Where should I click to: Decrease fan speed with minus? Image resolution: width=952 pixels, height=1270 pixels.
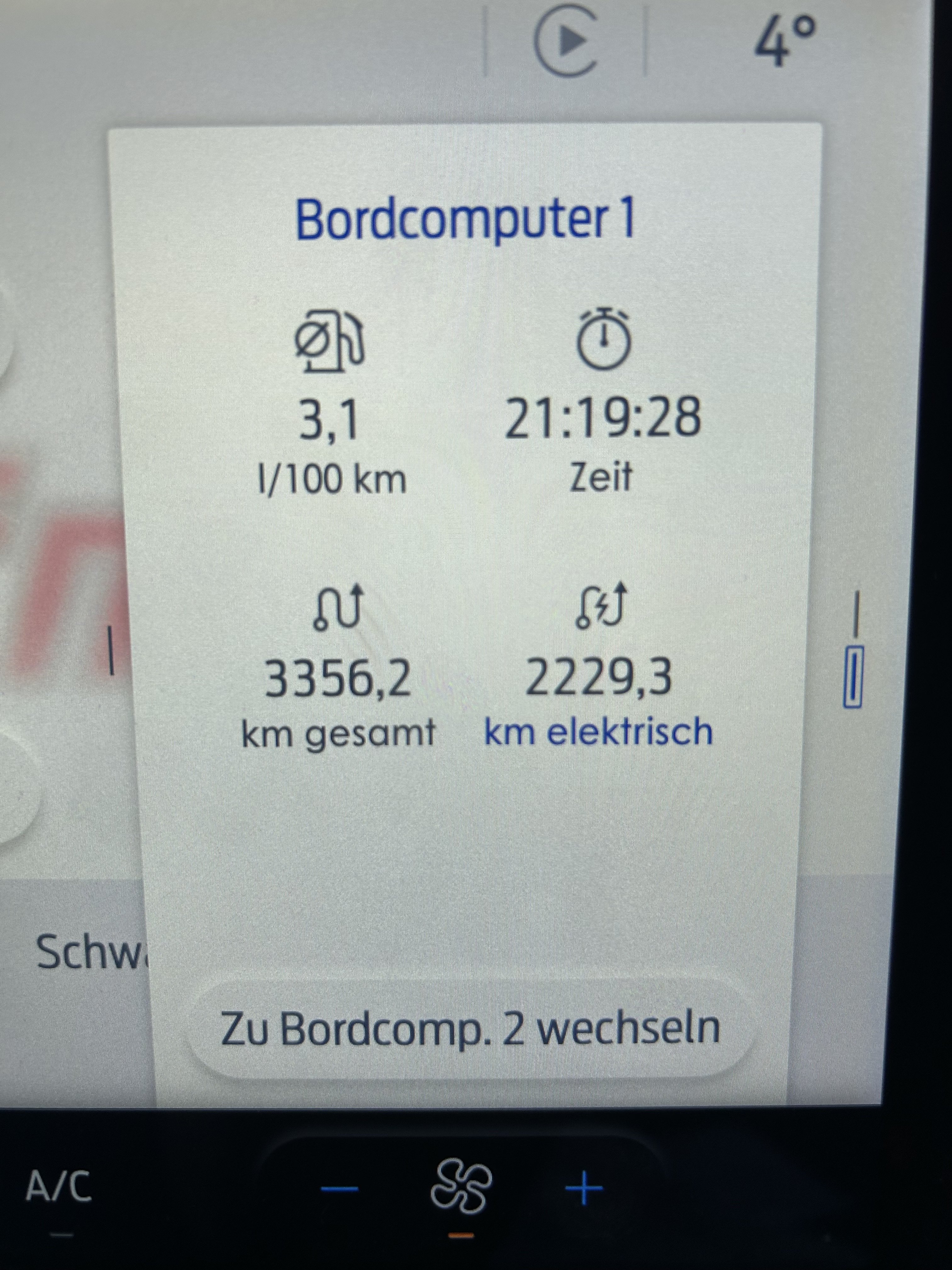(x=340, y=1188)
